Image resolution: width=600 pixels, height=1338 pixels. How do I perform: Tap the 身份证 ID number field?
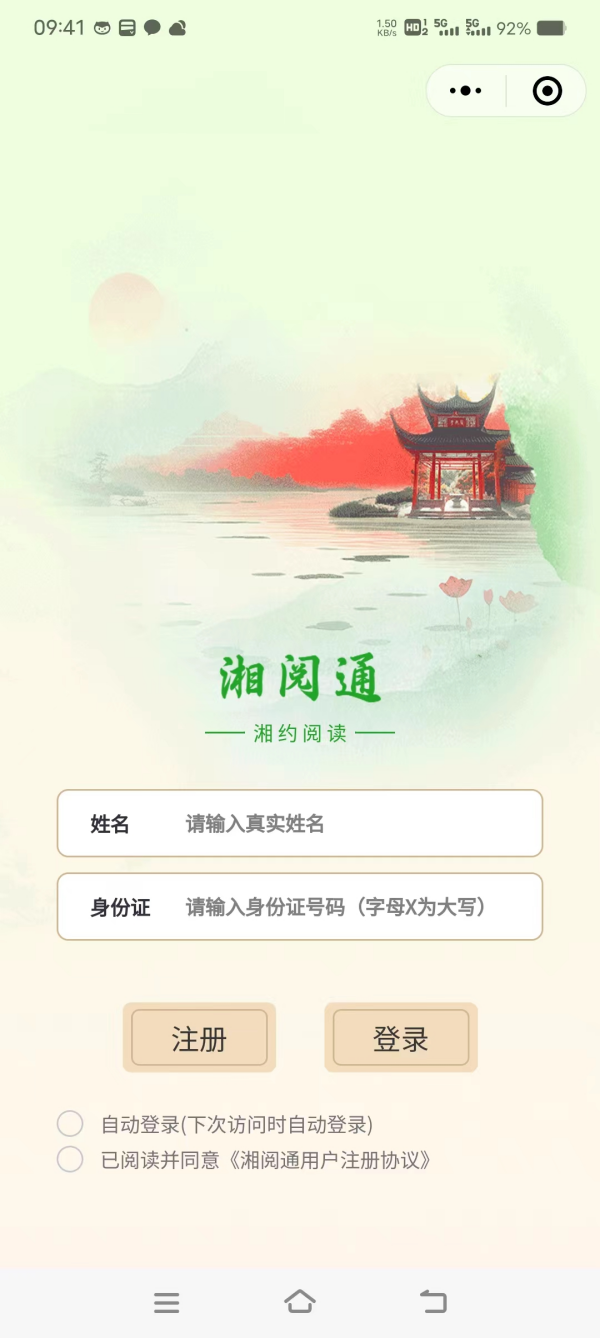click(x=300, y=907)
